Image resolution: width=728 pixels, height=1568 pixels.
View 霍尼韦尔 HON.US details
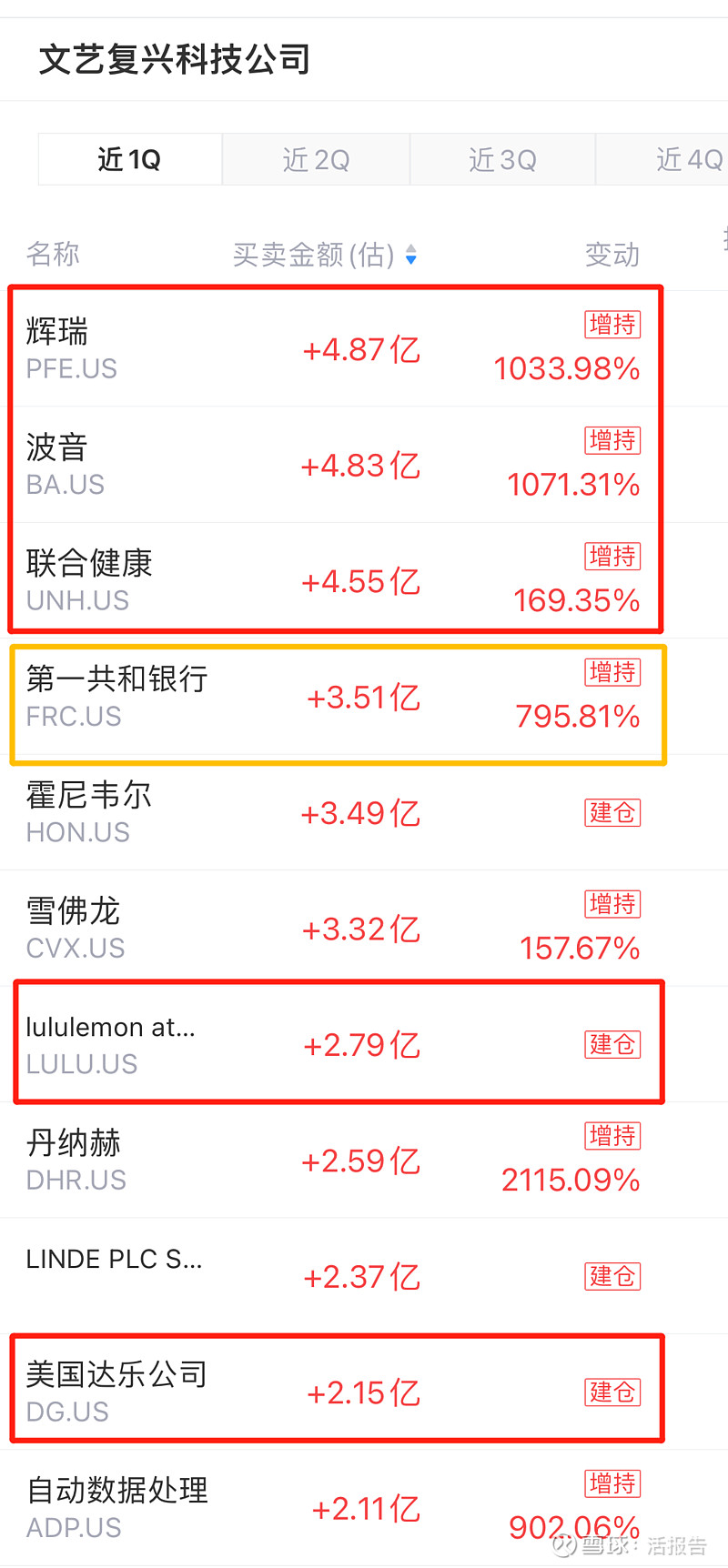[364, 812]
